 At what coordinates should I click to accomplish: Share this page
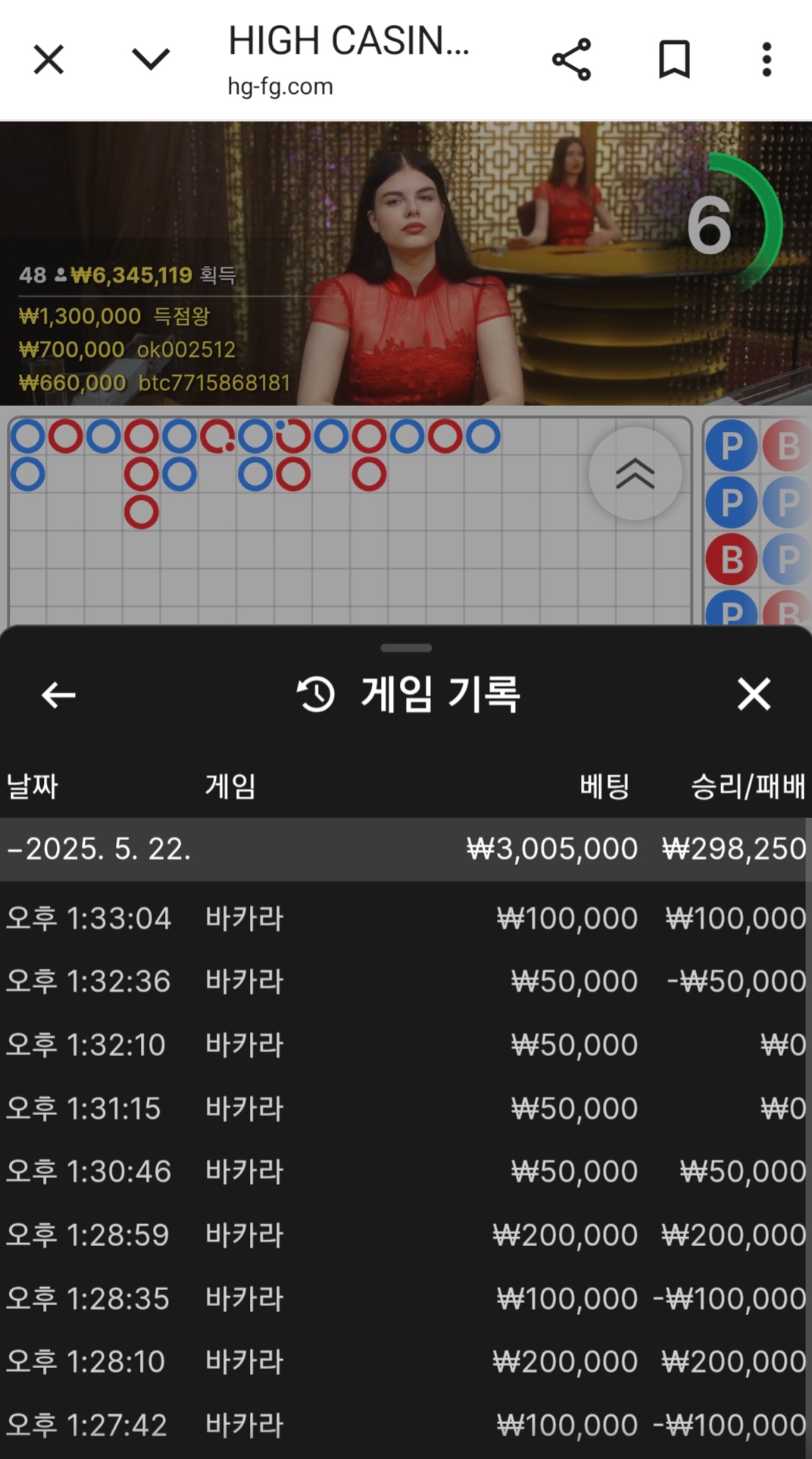pos(572,60)
